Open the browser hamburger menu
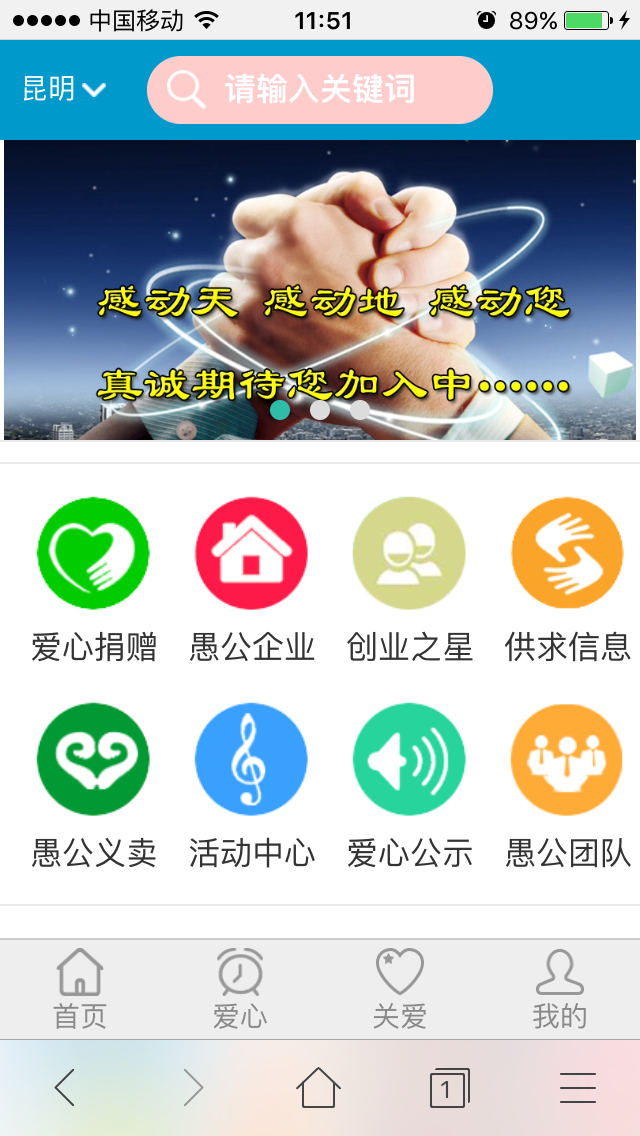This screenshot has height=1136, width=640. [x=578, y=1087]
